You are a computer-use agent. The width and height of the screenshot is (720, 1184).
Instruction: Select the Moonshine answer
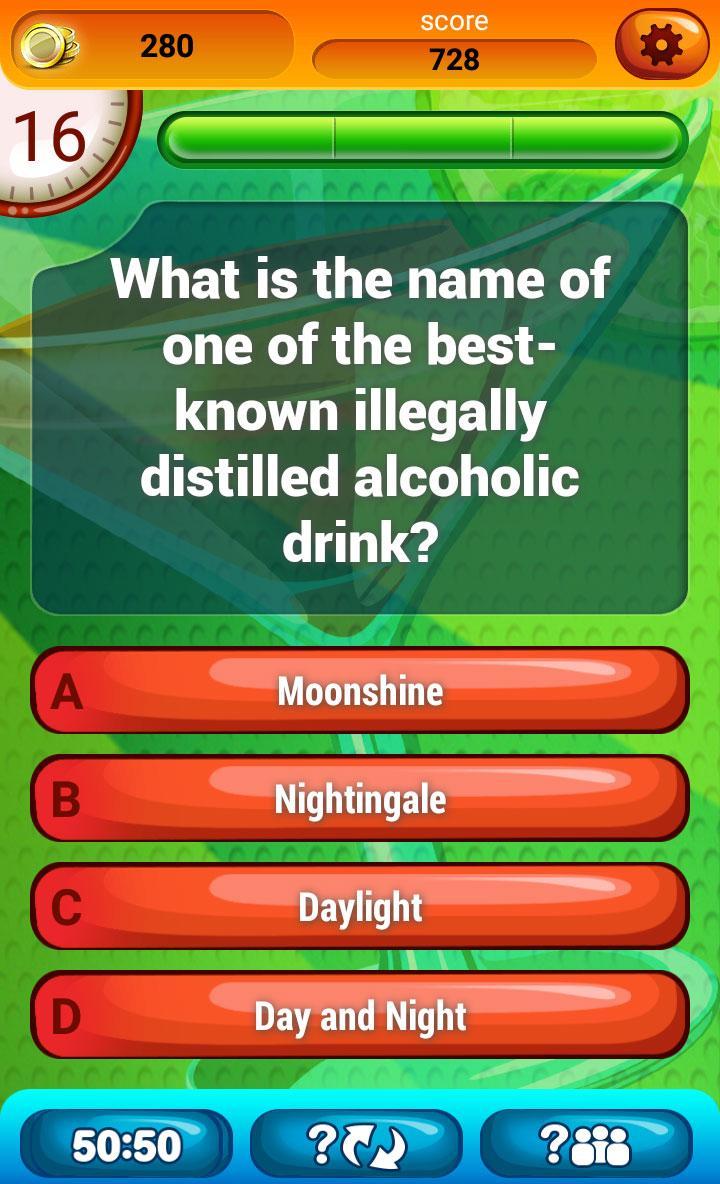pos(360,690)
